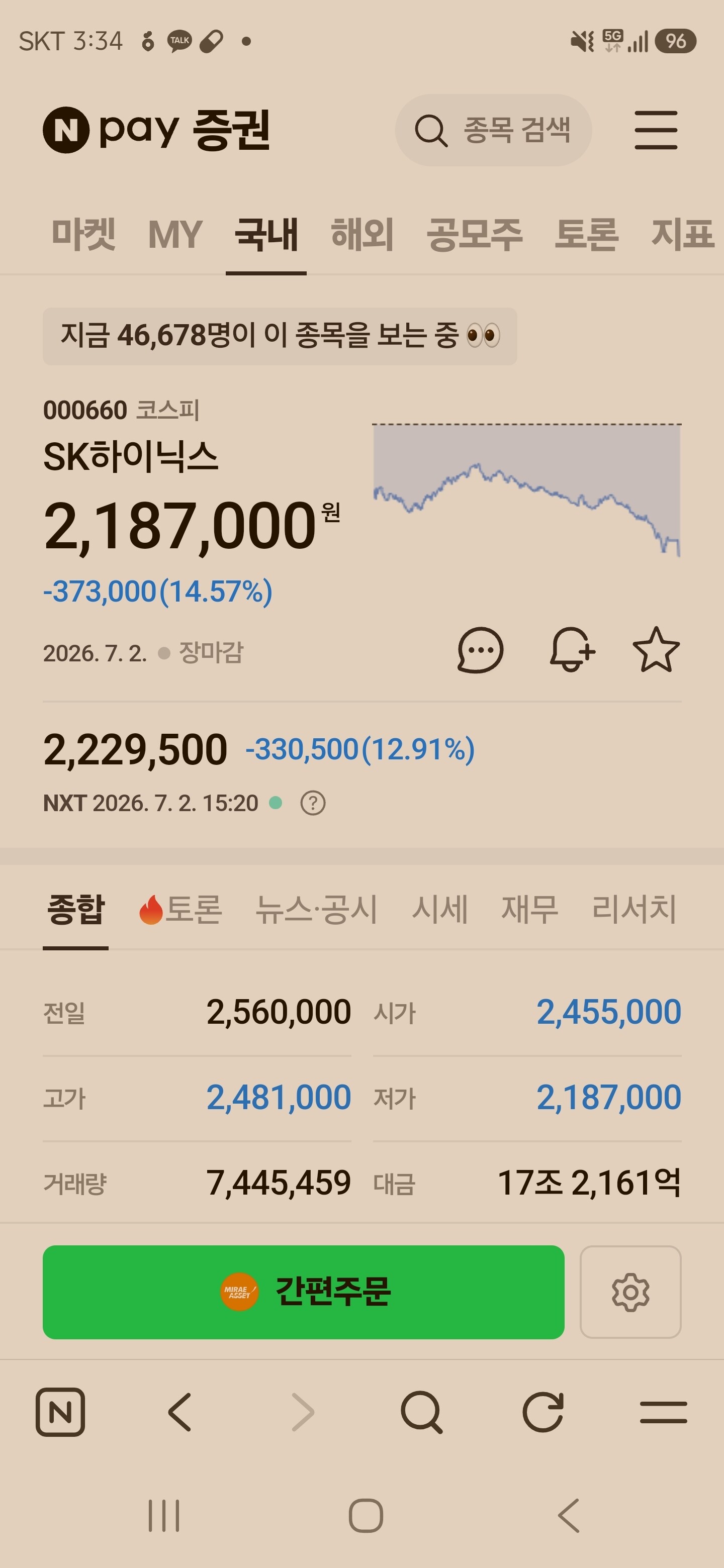Screen dimensions: 724x1568
Task: Switch to the MY tab
Action: coord(175,234)
